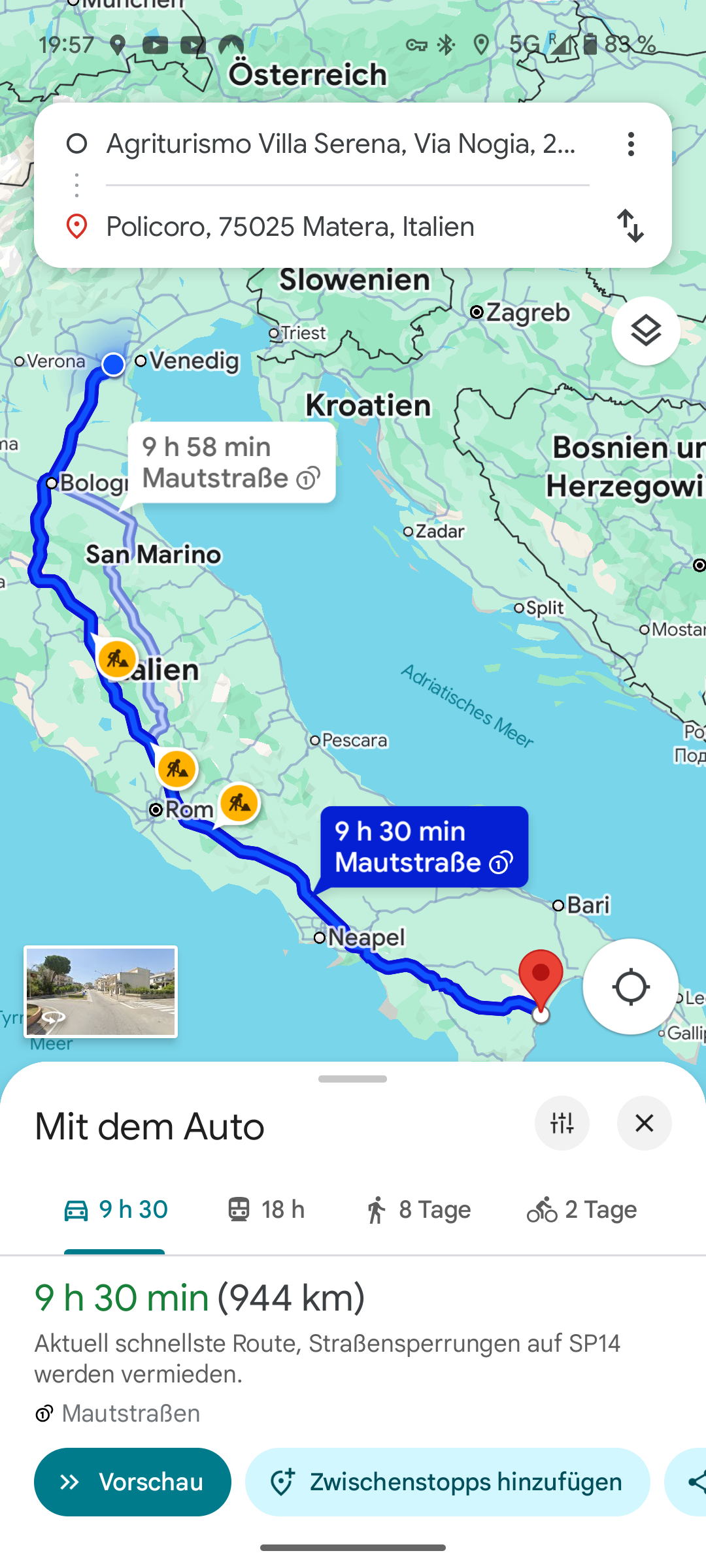Viewport: 706px width, 1568px height.
Task: Select the alternative 9 h 58 min route
Action: click(231, 463)
